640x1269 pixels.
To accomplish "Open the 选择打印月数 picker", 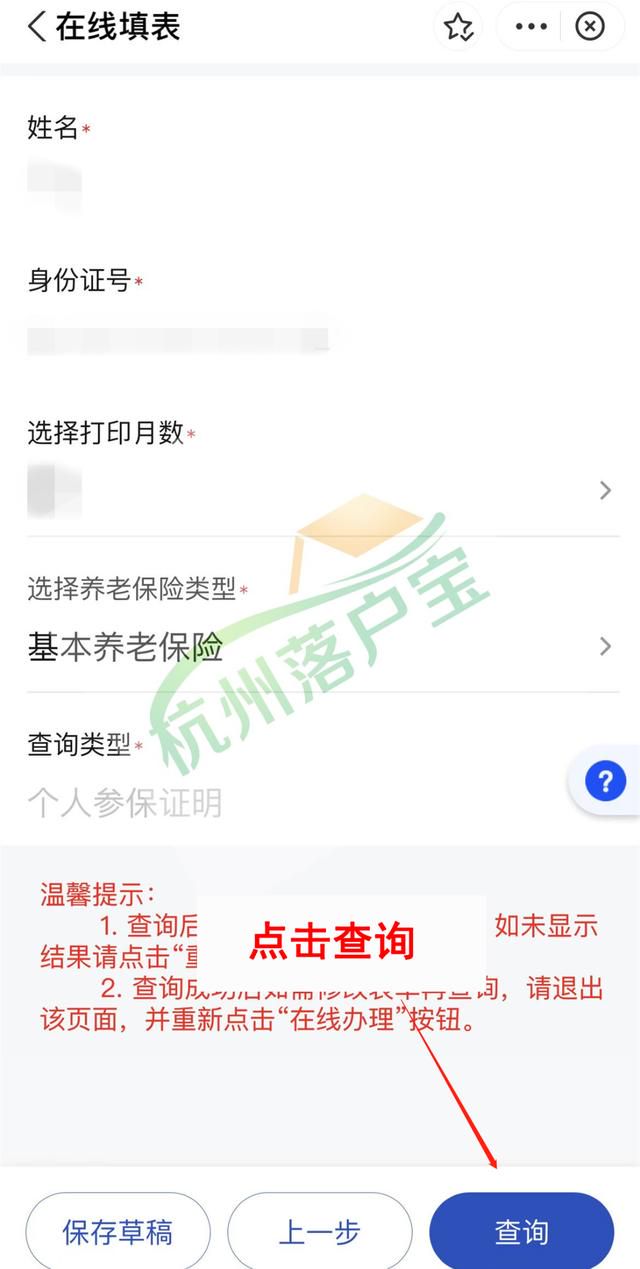I will (320, 490).
